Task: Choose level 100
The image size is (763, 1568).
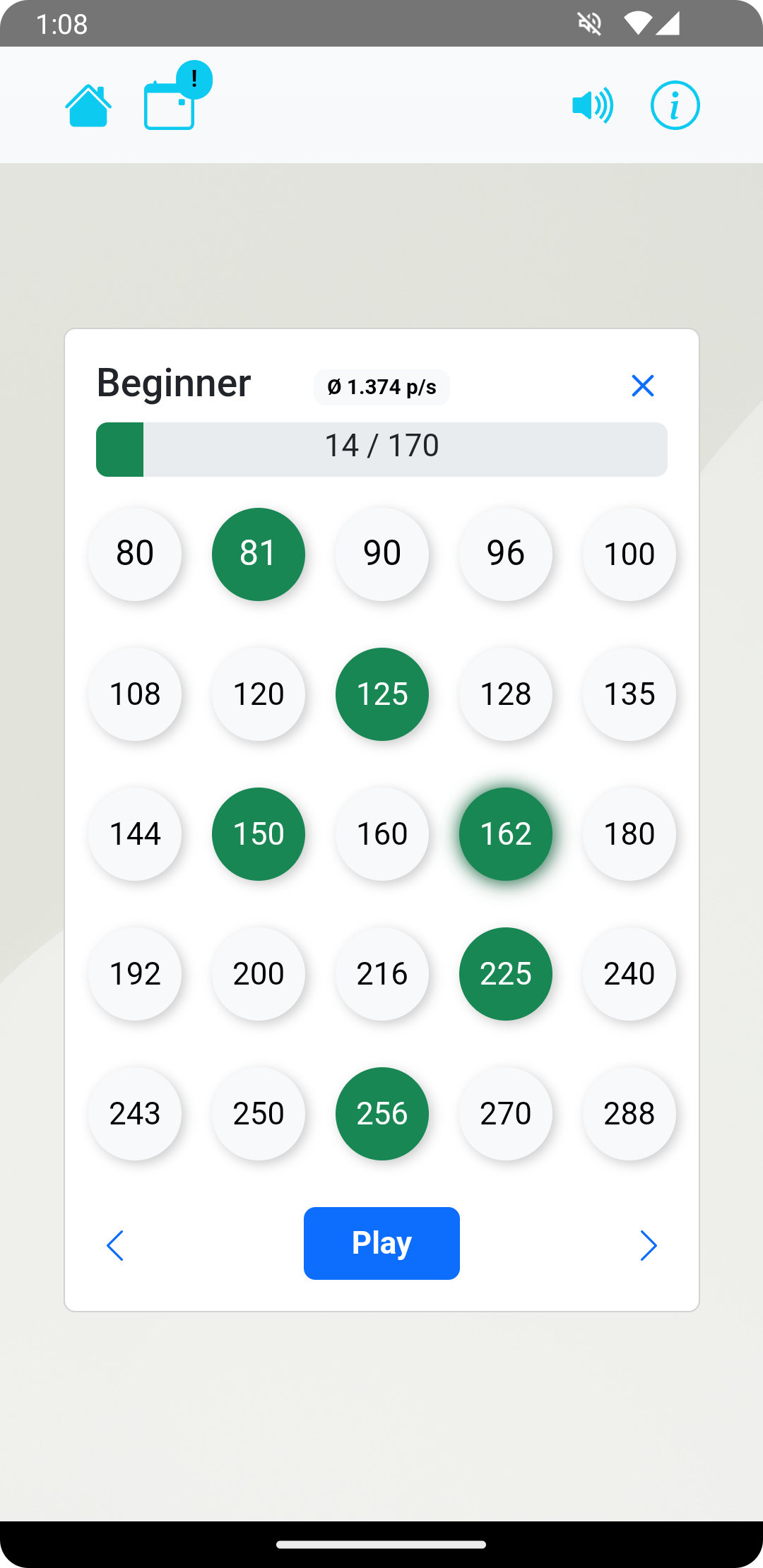Action: pyautogui.click(x=629, y=554)
